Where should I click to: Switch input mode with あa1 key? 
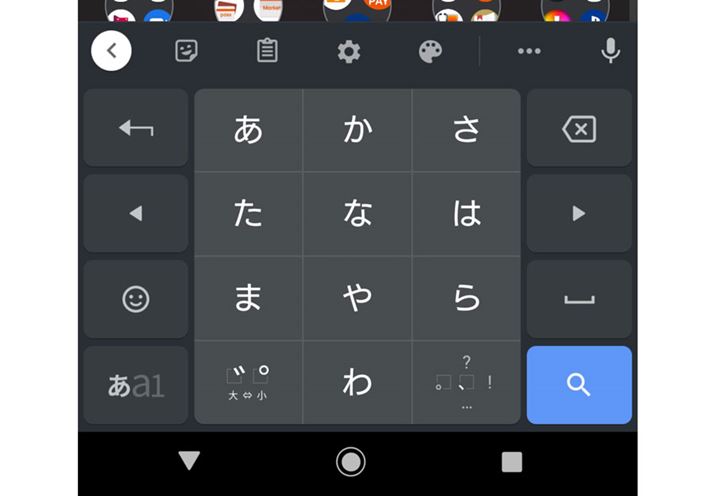(x=135, y=385)
